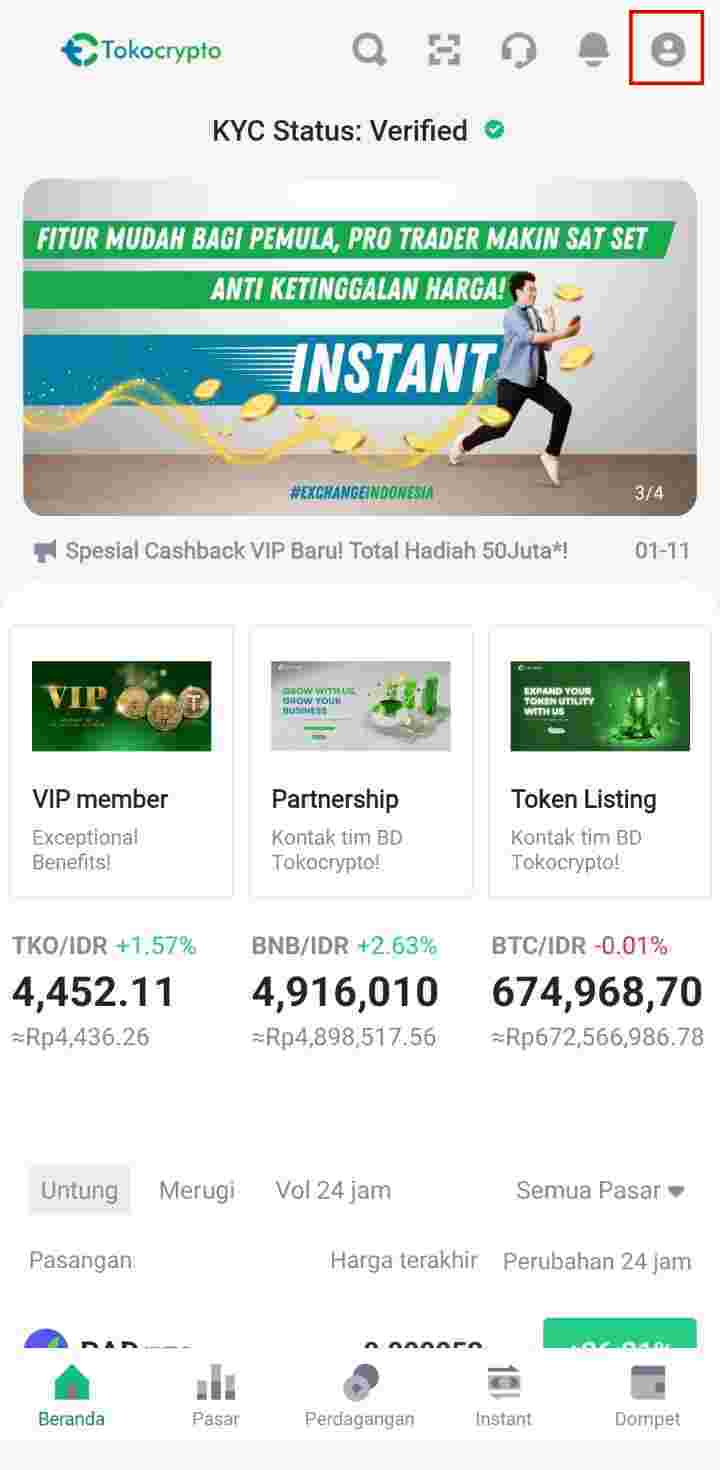The width and height of the screenshot is (720, 1470).
Task: Read the Spesial Cashback VIP announcement
Action: point(316,551)
